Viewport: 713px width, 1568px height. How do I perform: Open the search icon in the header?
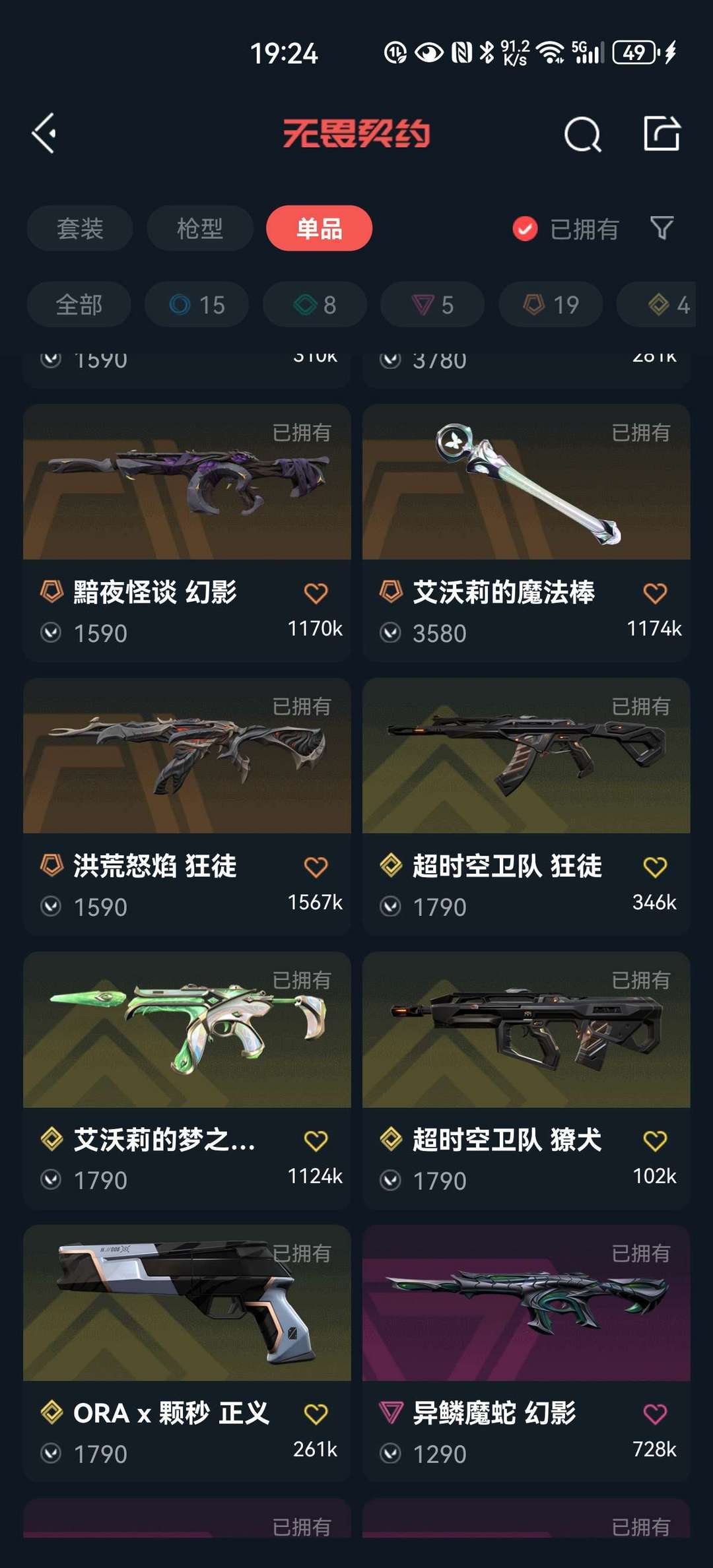[x=582, y=134]
